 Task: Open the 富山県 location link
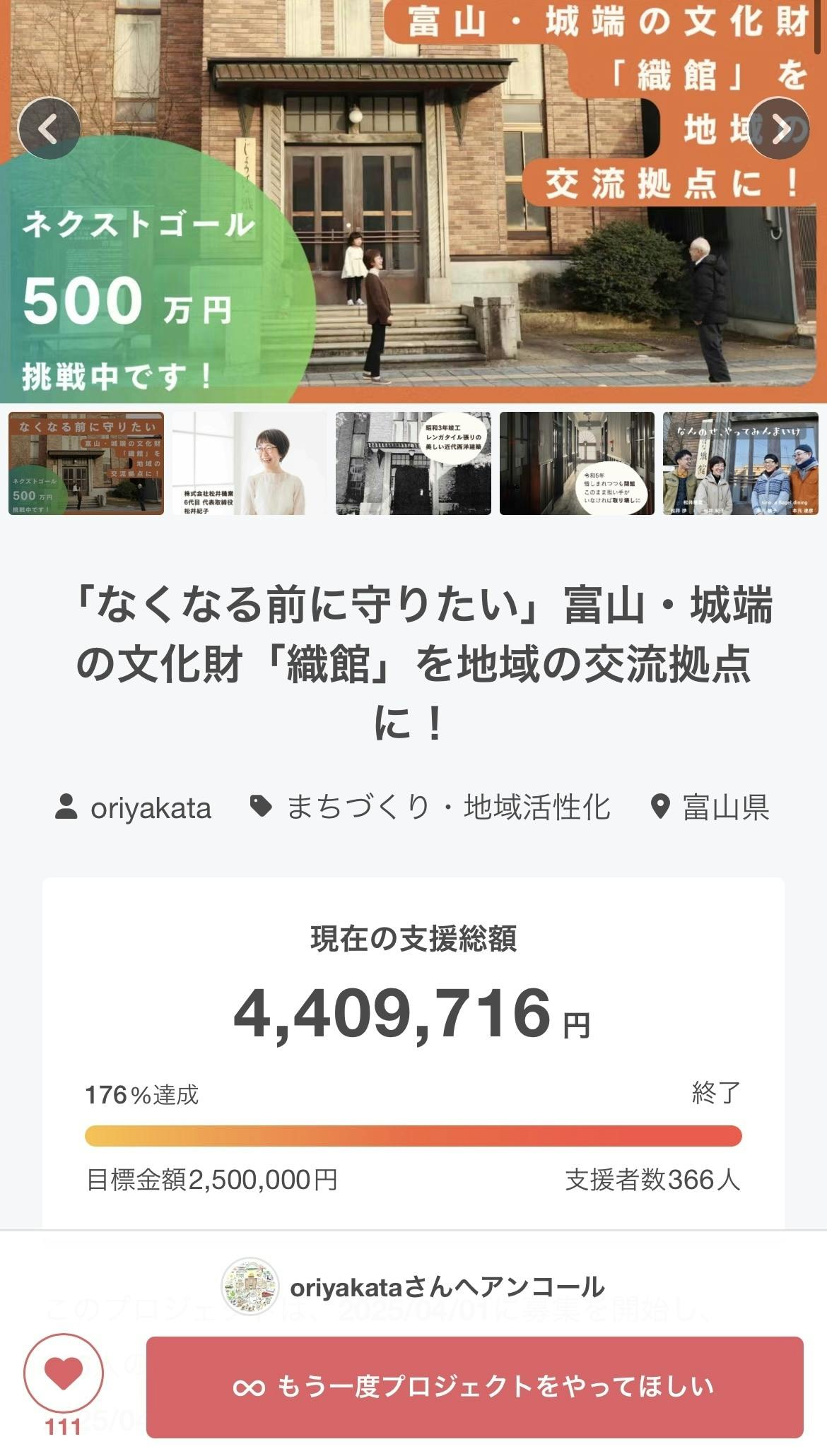[710, 807]
